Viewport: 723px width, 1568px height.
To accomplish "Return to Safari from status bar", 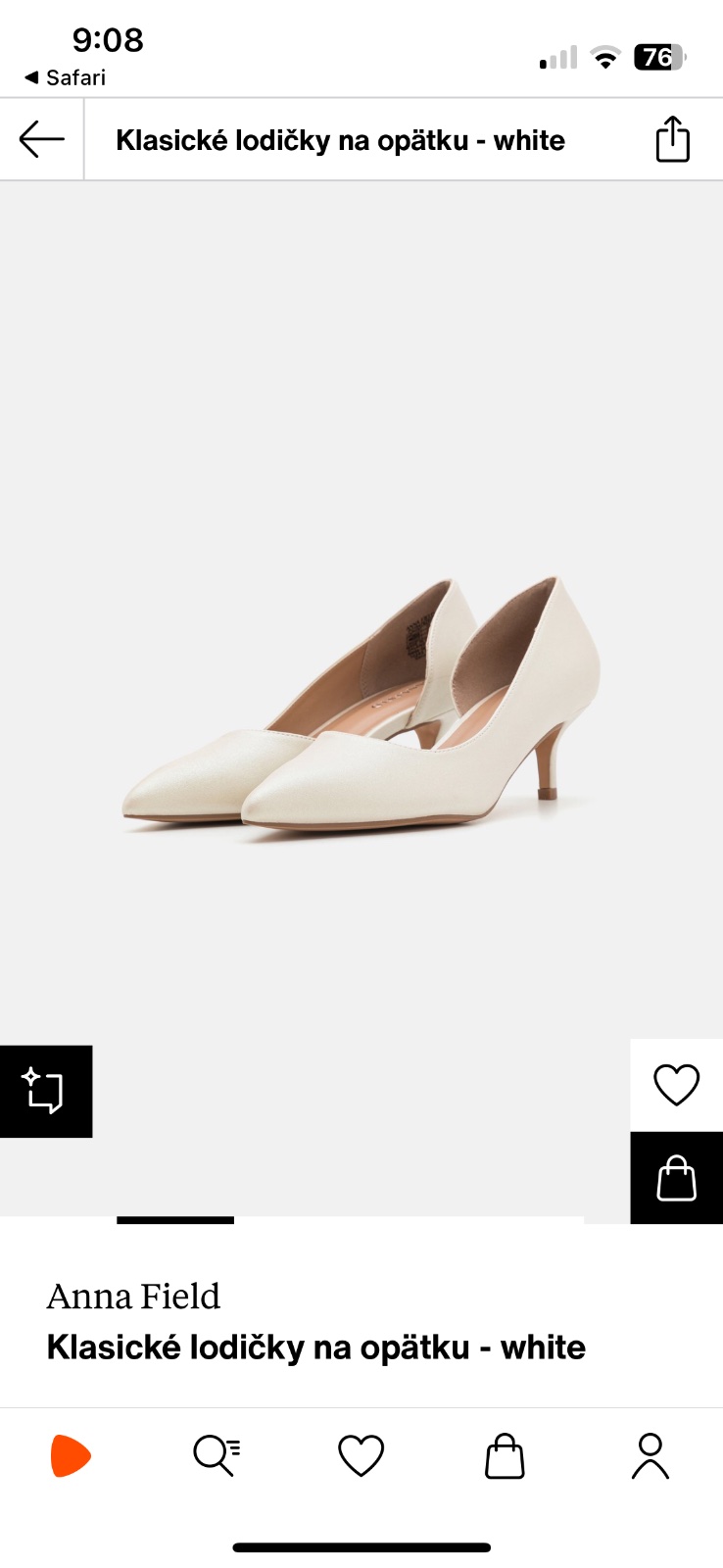I will click(x=65, y=77).
